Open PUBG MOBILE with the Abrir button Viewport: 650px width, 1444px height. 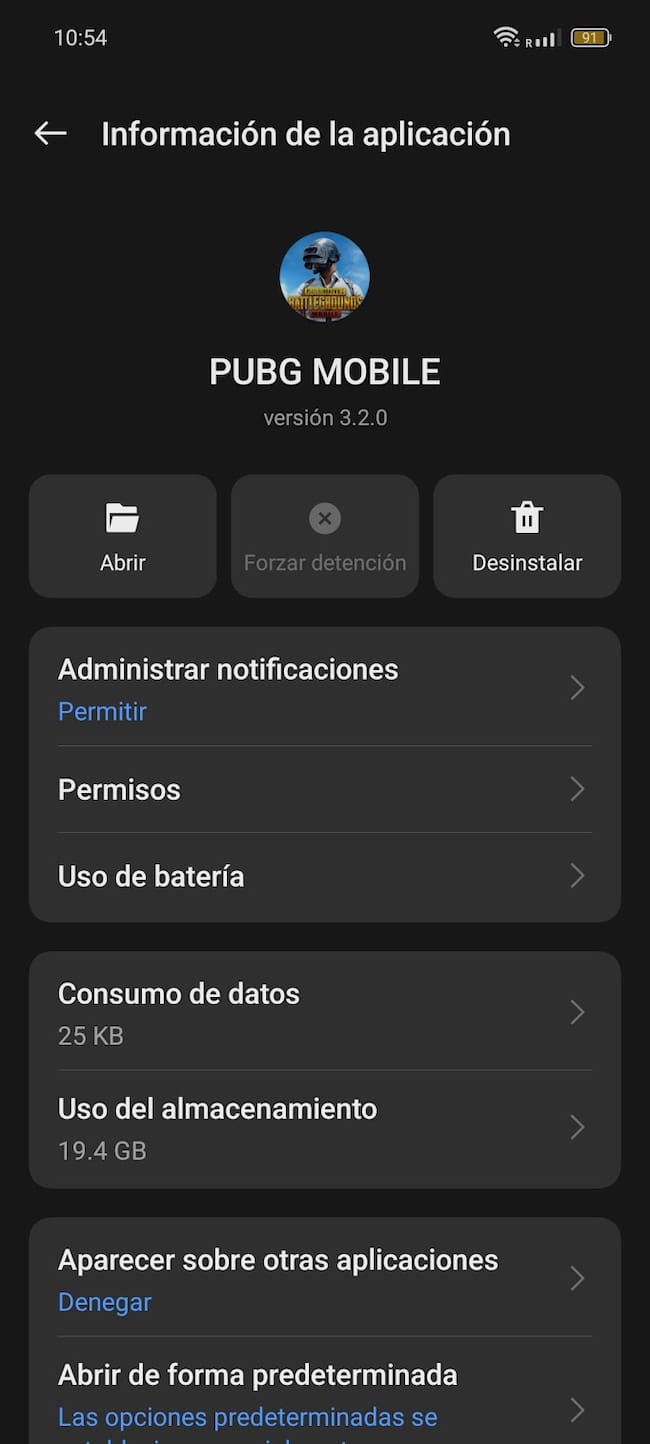coord(123,536)
